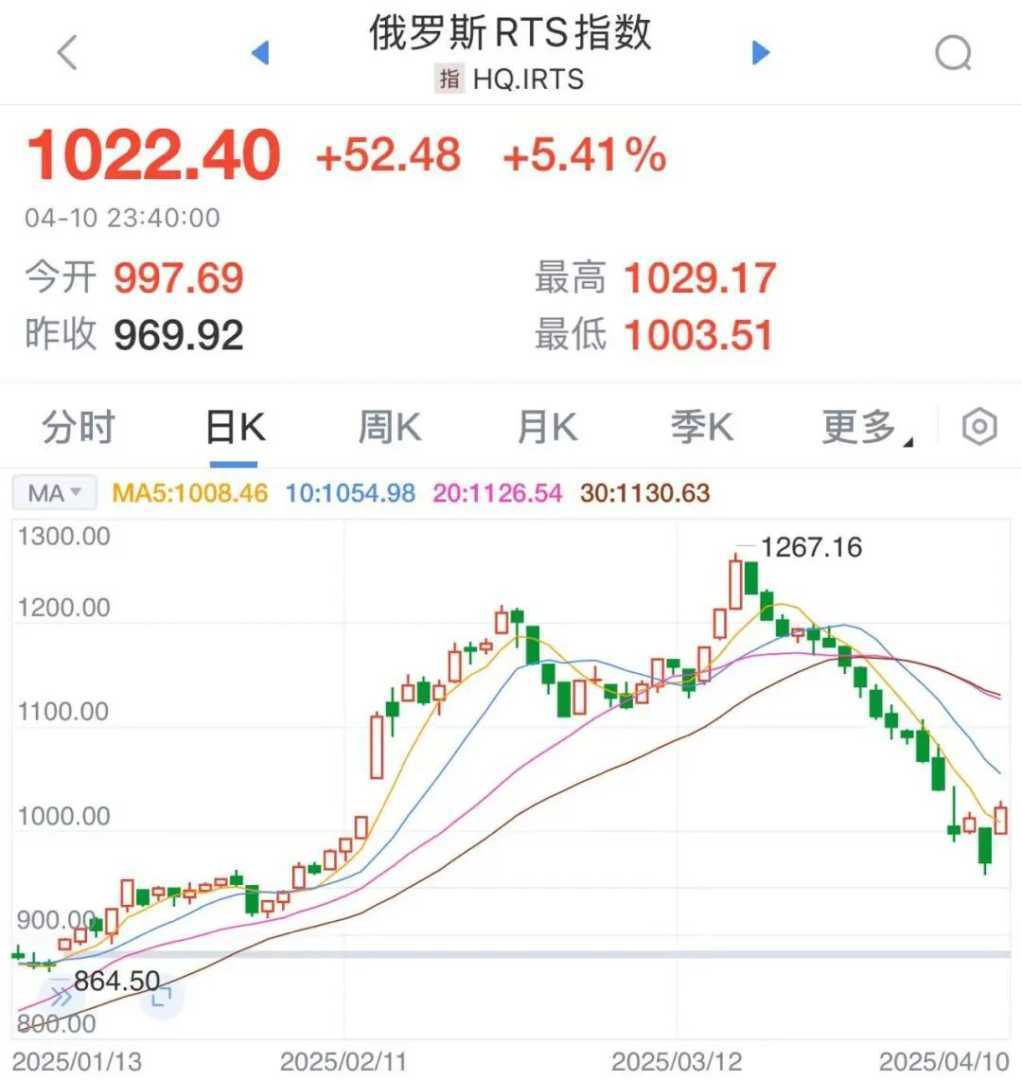
Task: Switch to the previous index with left triangle
Action: pos(260,53)
